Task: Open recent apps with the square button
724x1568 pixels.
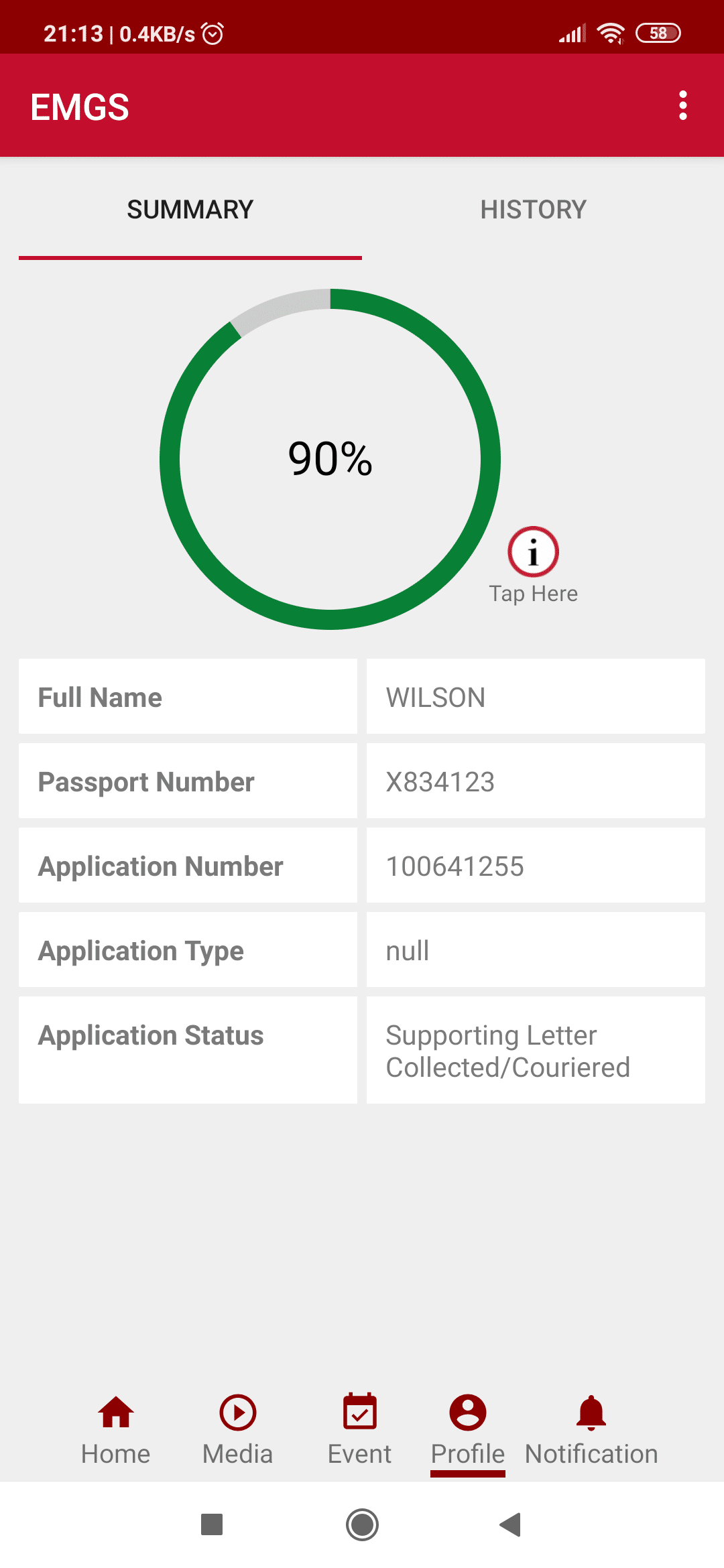Action: 212,1524
